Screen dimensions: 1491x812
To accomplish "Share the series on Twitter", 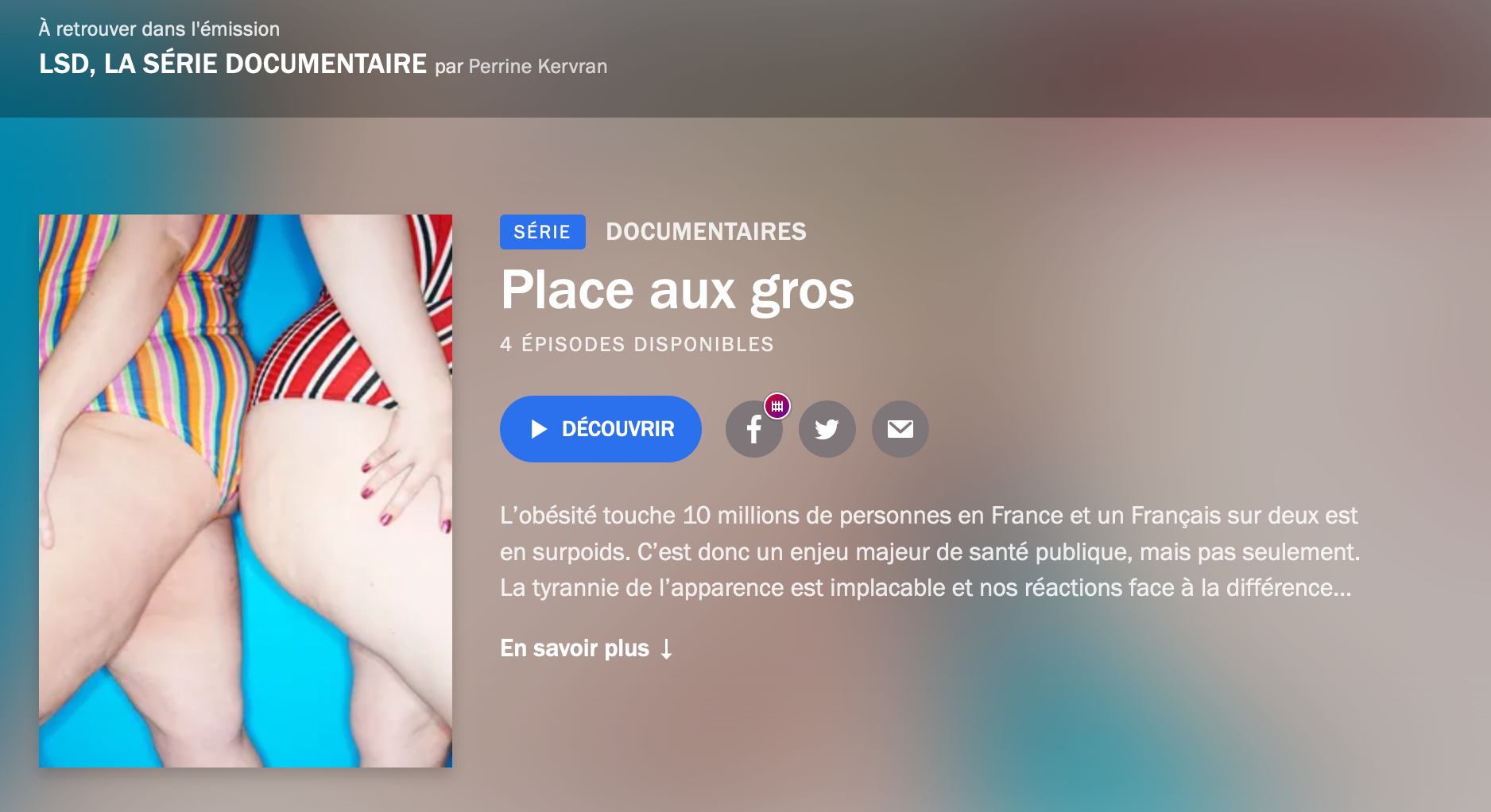I will [x=827, y=429].
